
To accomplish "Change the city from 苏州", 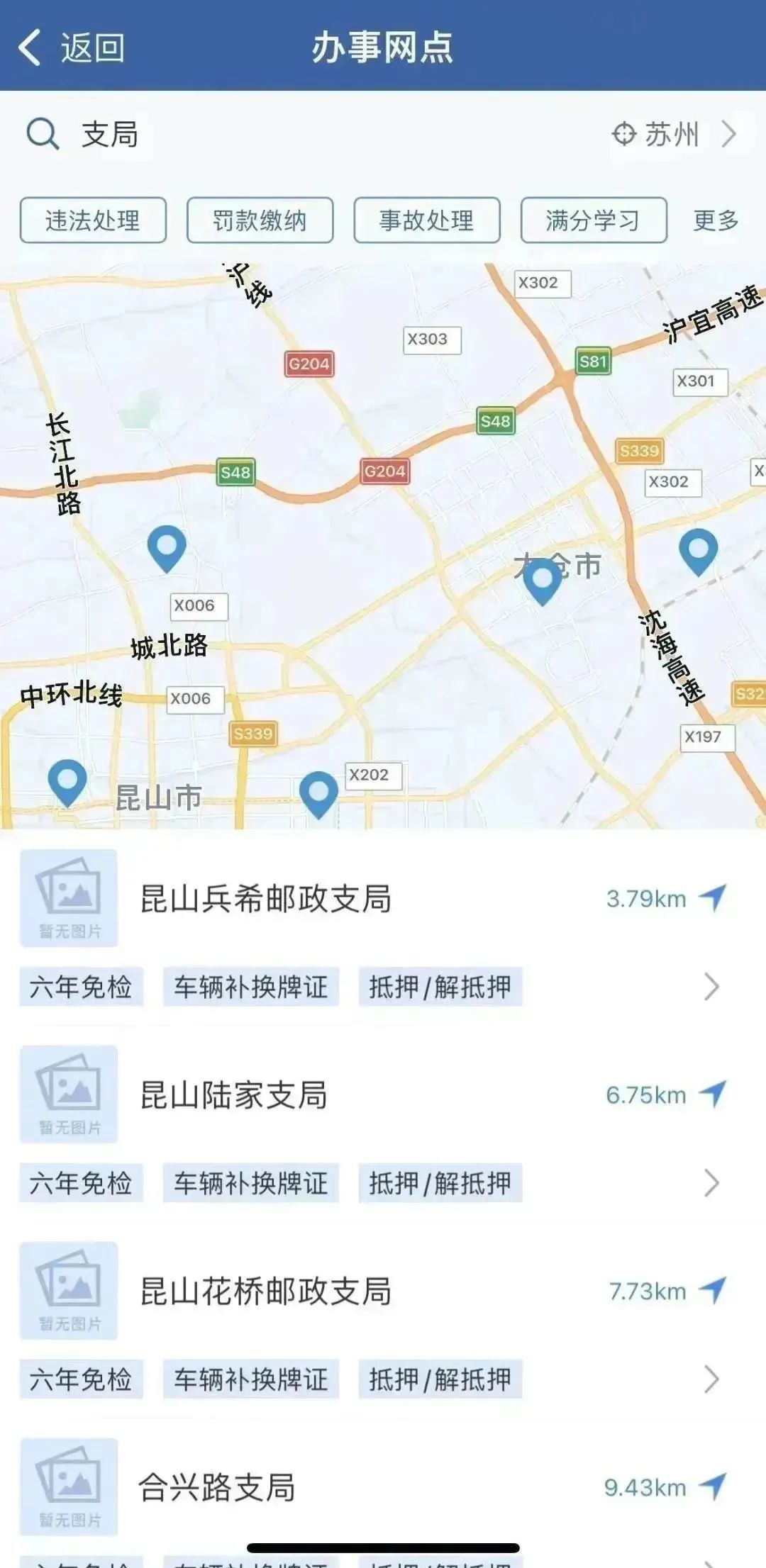I will (674, 134).
